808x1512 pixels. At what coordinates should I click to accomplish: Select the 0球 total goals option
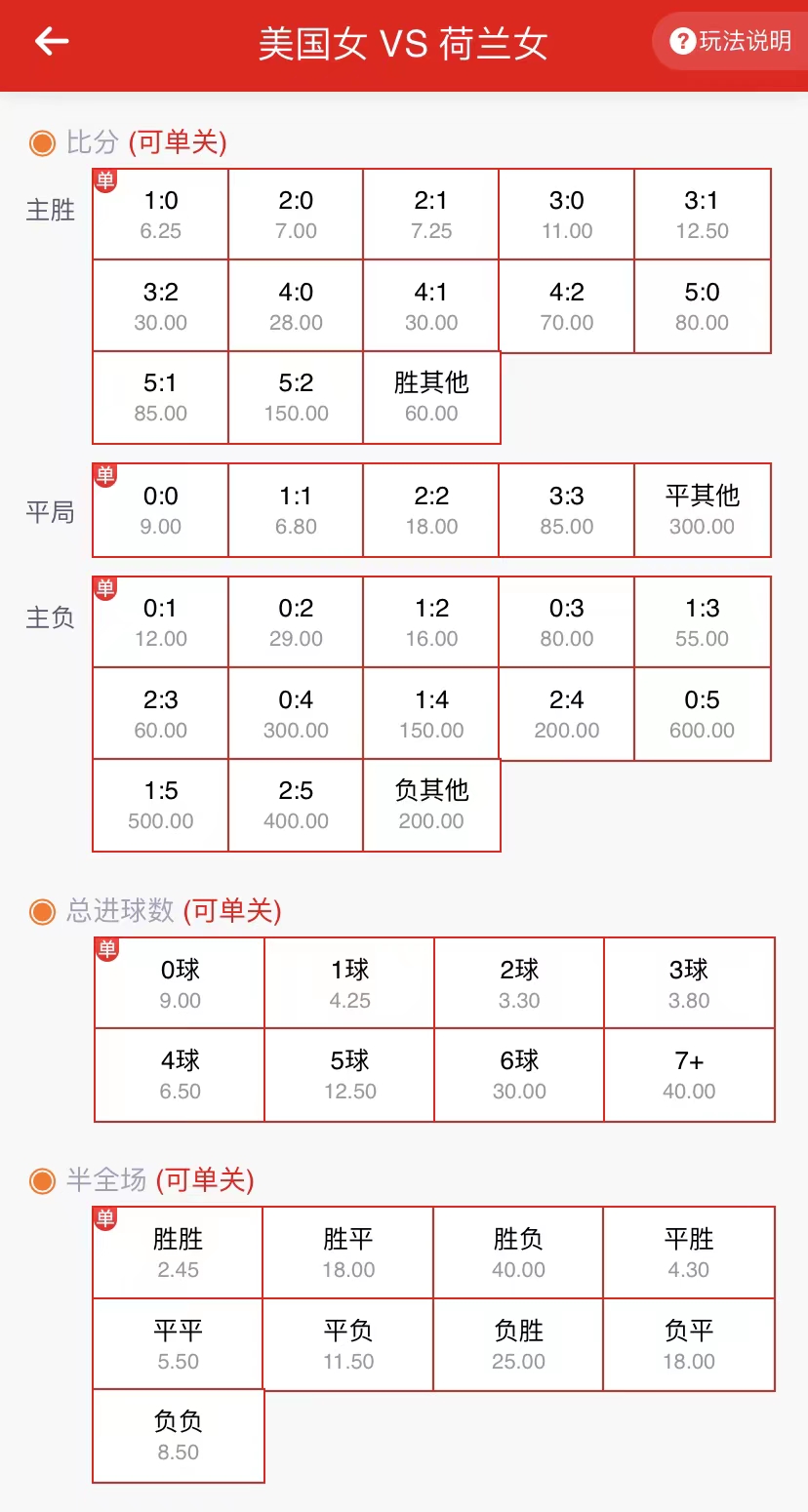tap(178, 982)
